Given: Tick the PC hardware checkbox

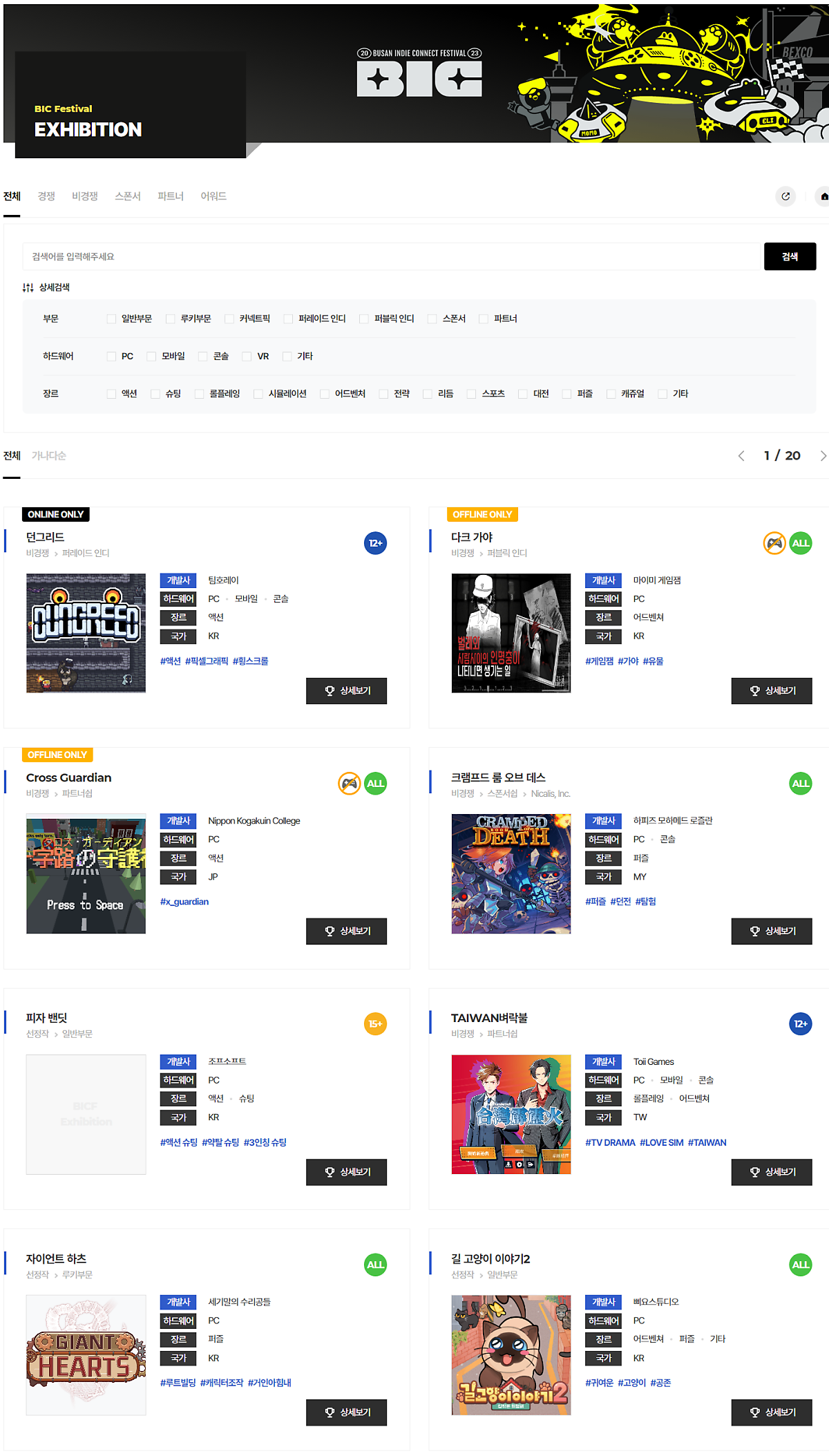Looking at the screenshot, I should click(x=111, y=357).
